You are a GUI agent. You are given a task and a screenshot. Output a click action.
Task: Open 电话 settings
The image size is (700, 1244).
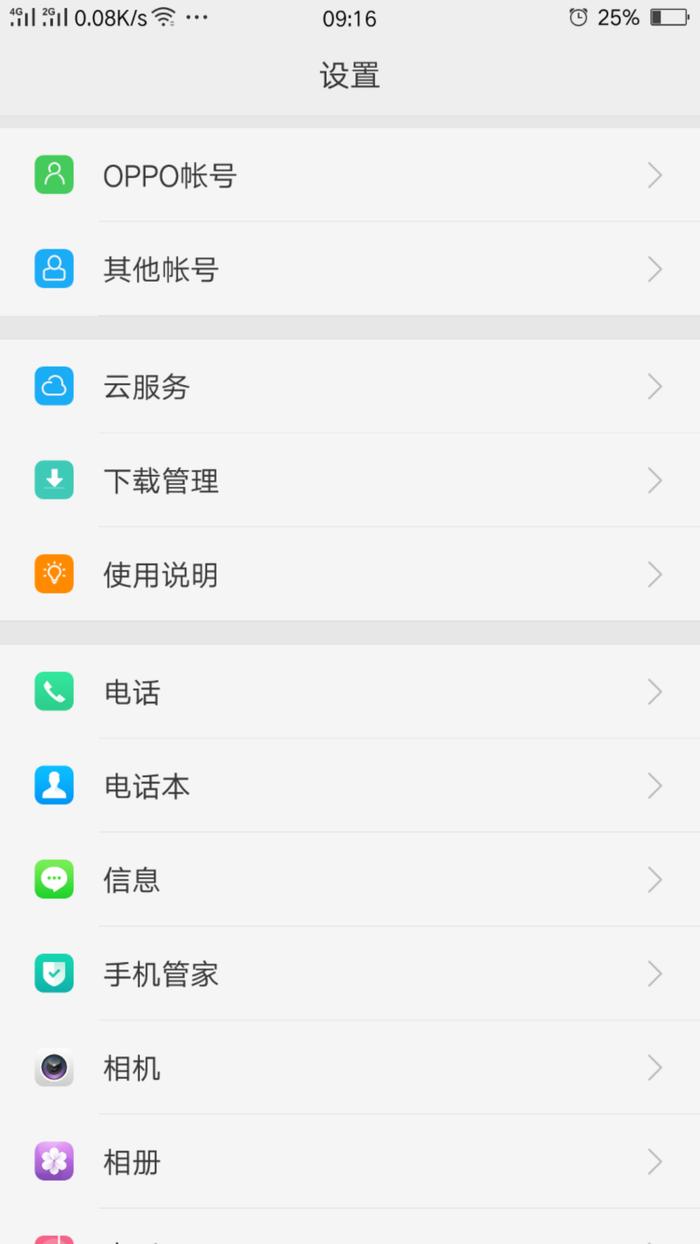[x=350, y=692]
